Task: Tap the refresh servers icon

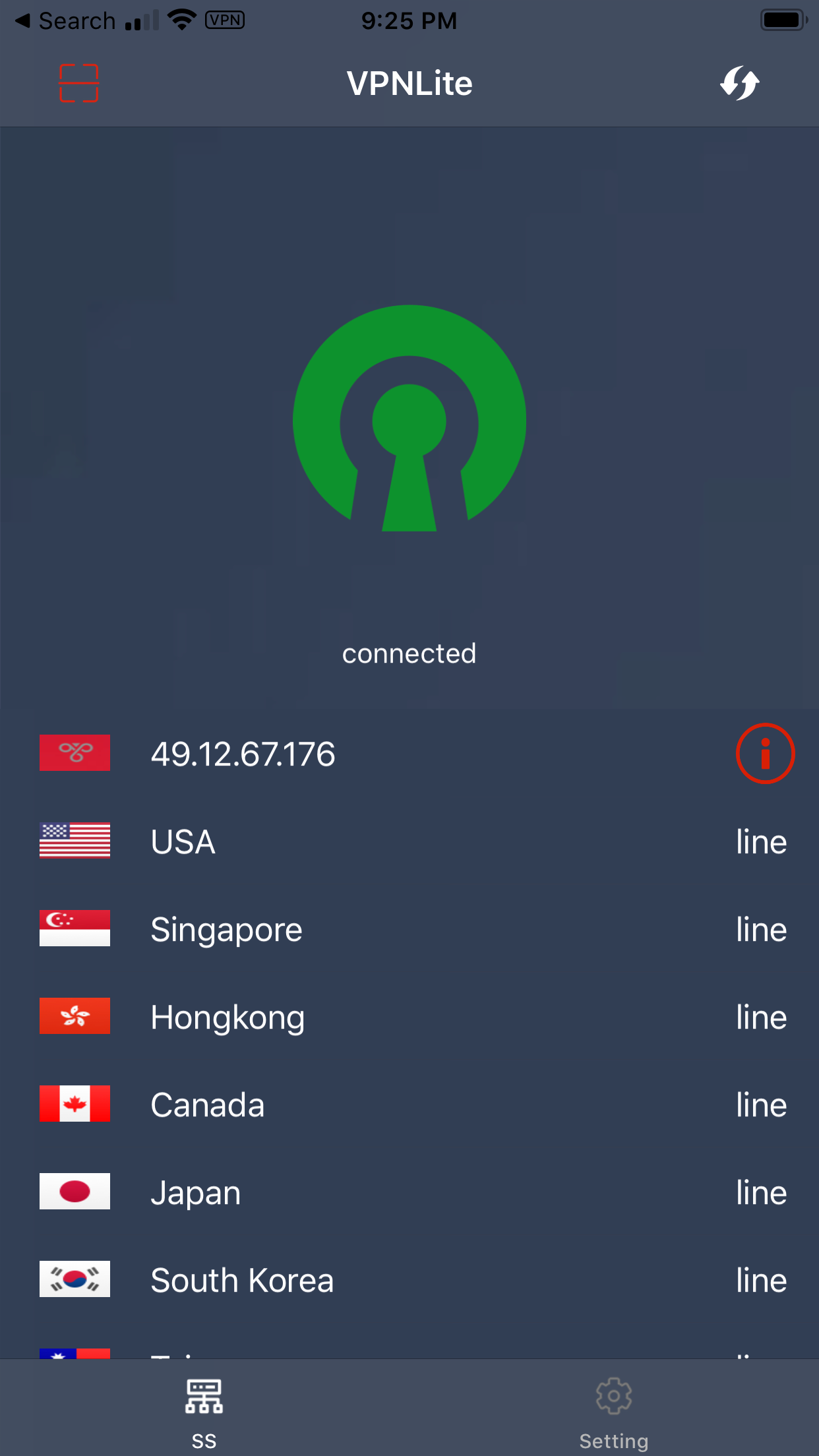Action: 740,83
